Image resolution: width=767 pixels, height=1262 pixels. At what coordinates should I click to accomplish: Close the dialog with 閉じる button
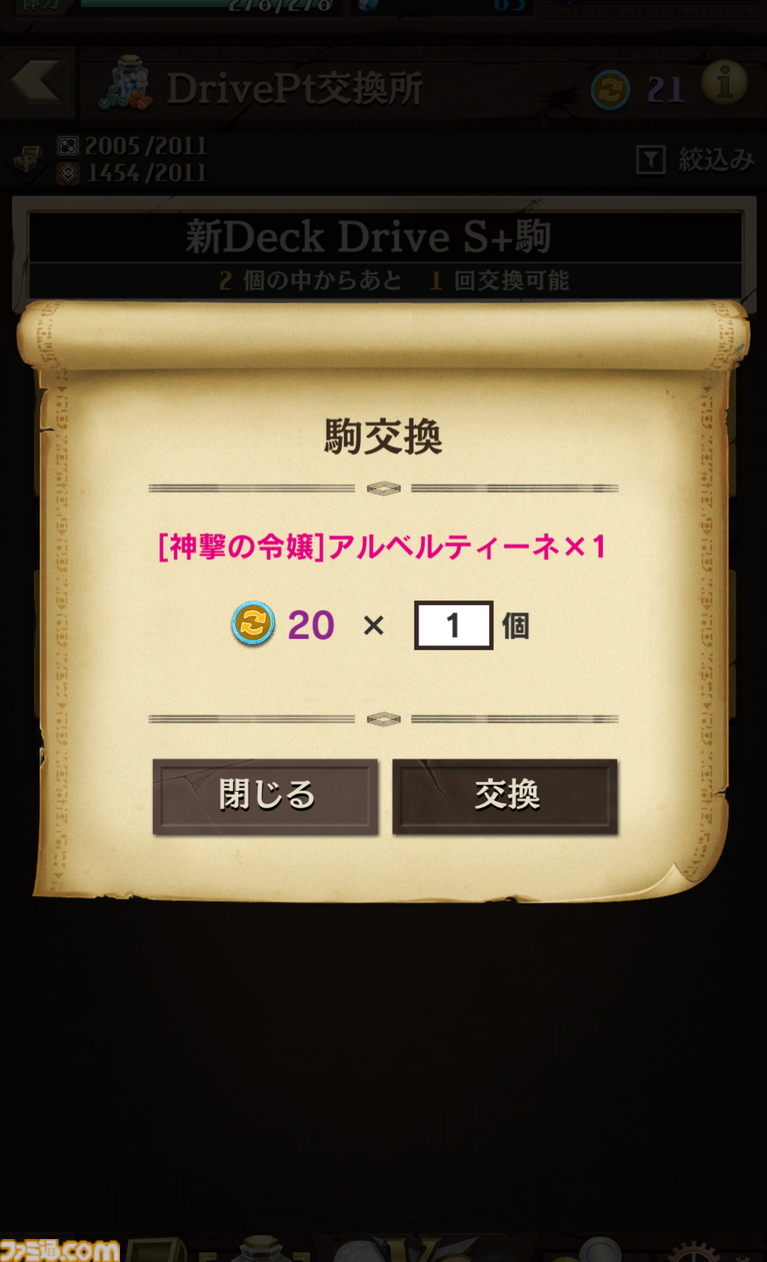(265, 796)
